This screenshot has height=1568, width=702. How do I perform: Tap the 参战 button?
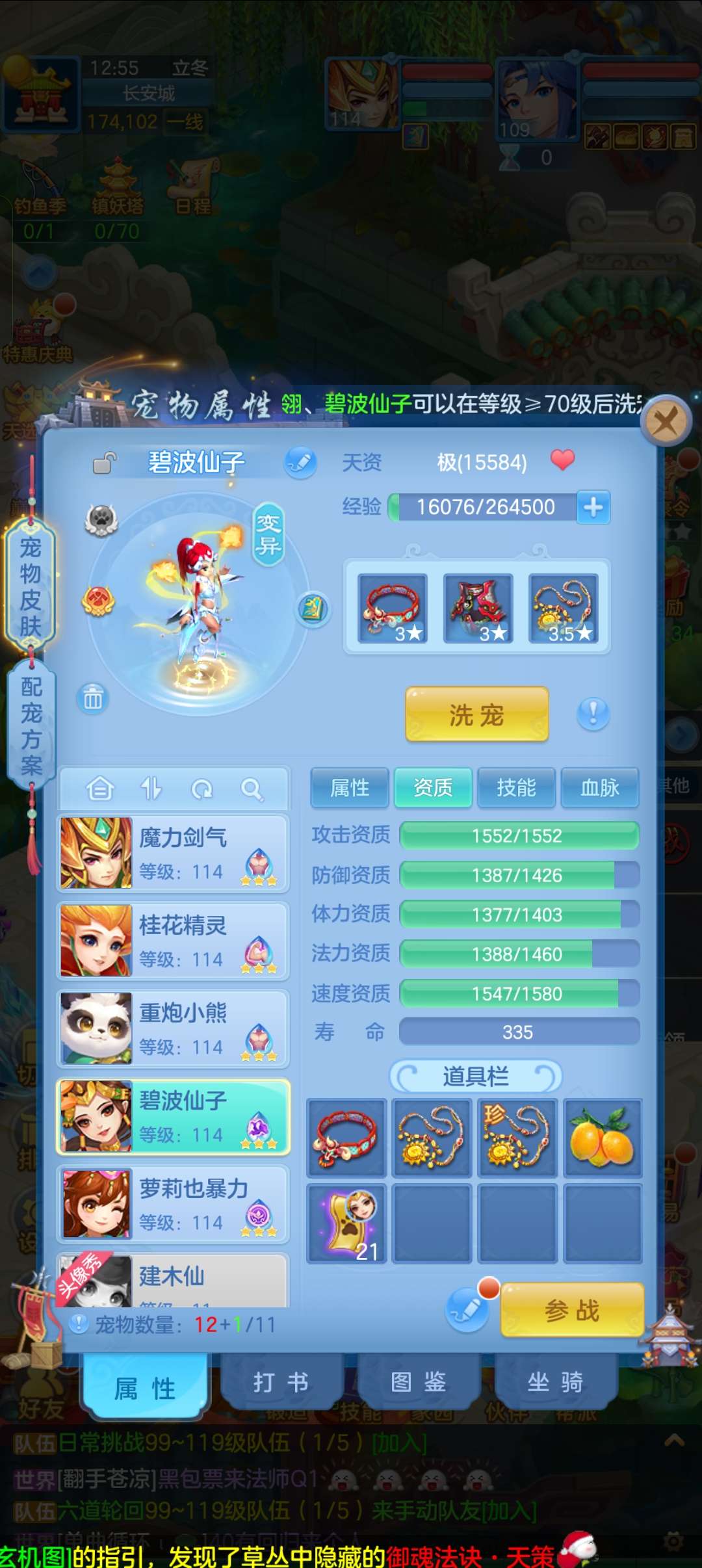coord(571,1311)
